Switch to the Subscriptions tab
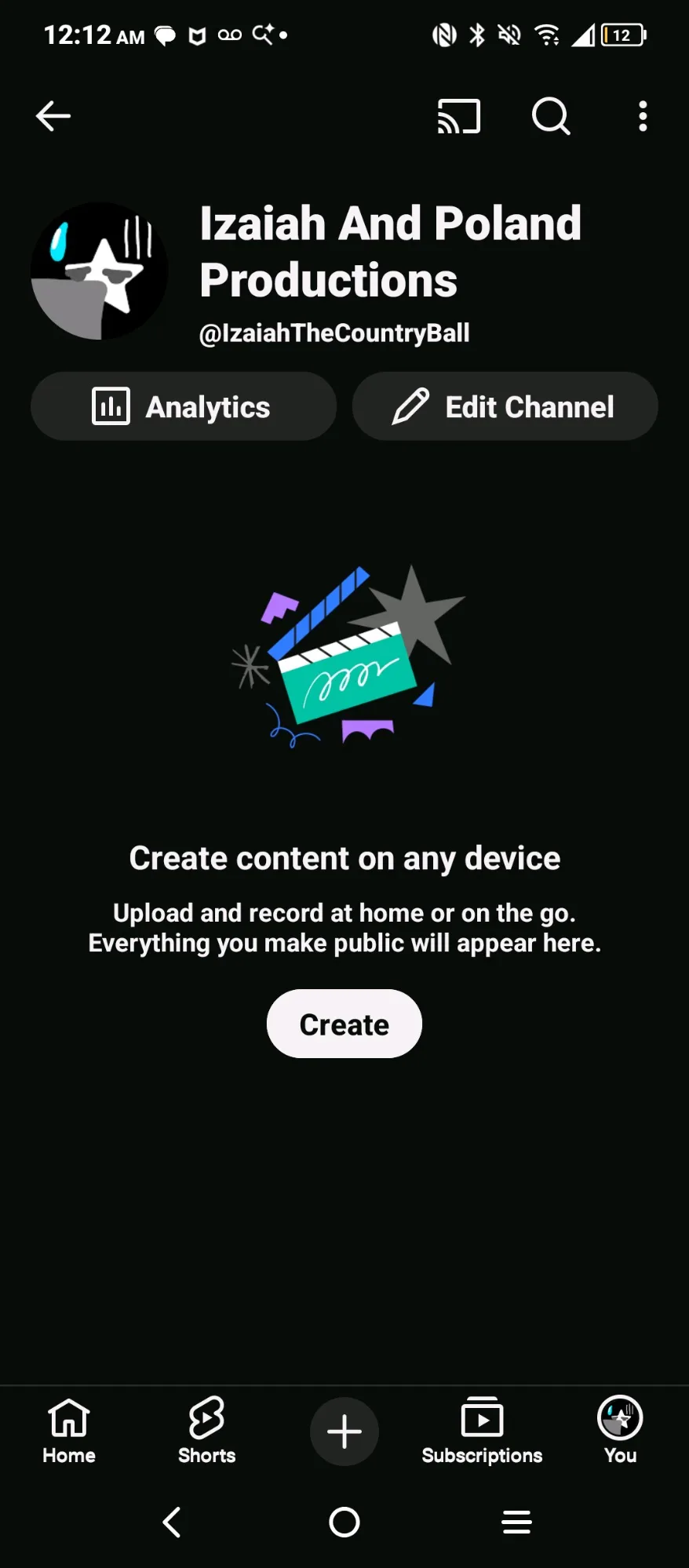Image resolution: width=689 pixels, height=1568 pixels. pos(482,1431)
